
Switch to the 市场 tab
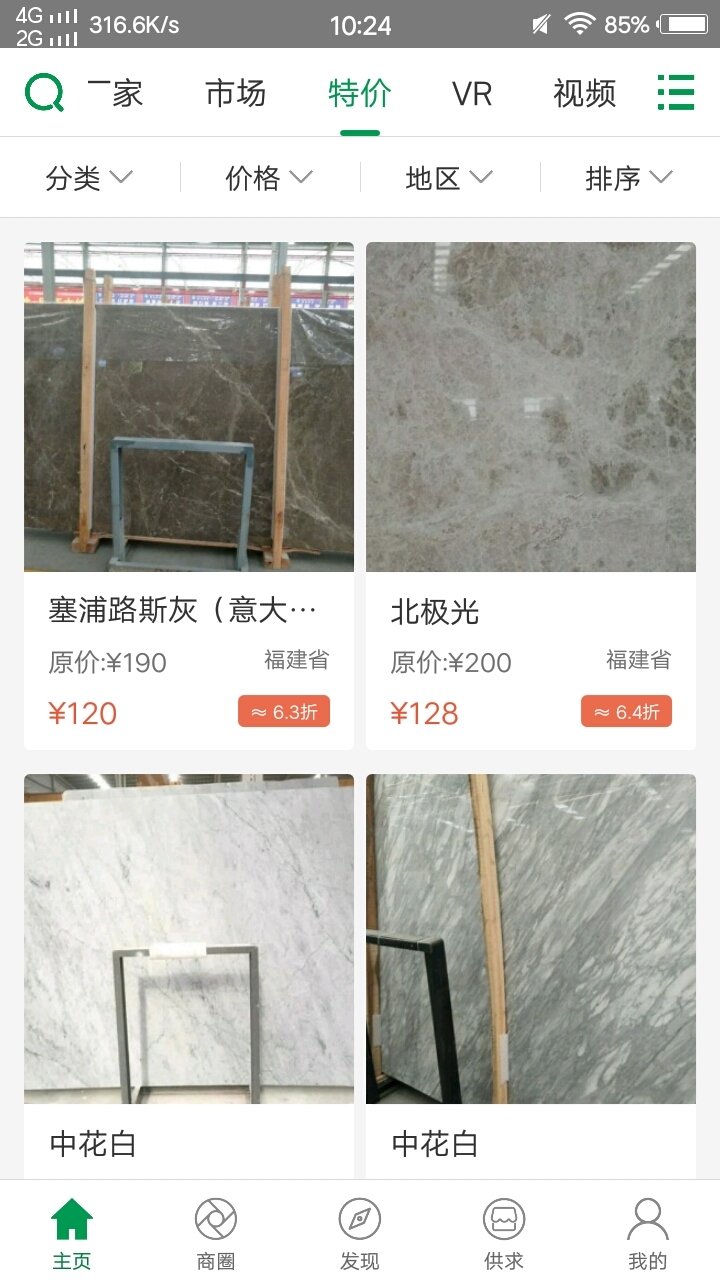click(x=236, y=93)
